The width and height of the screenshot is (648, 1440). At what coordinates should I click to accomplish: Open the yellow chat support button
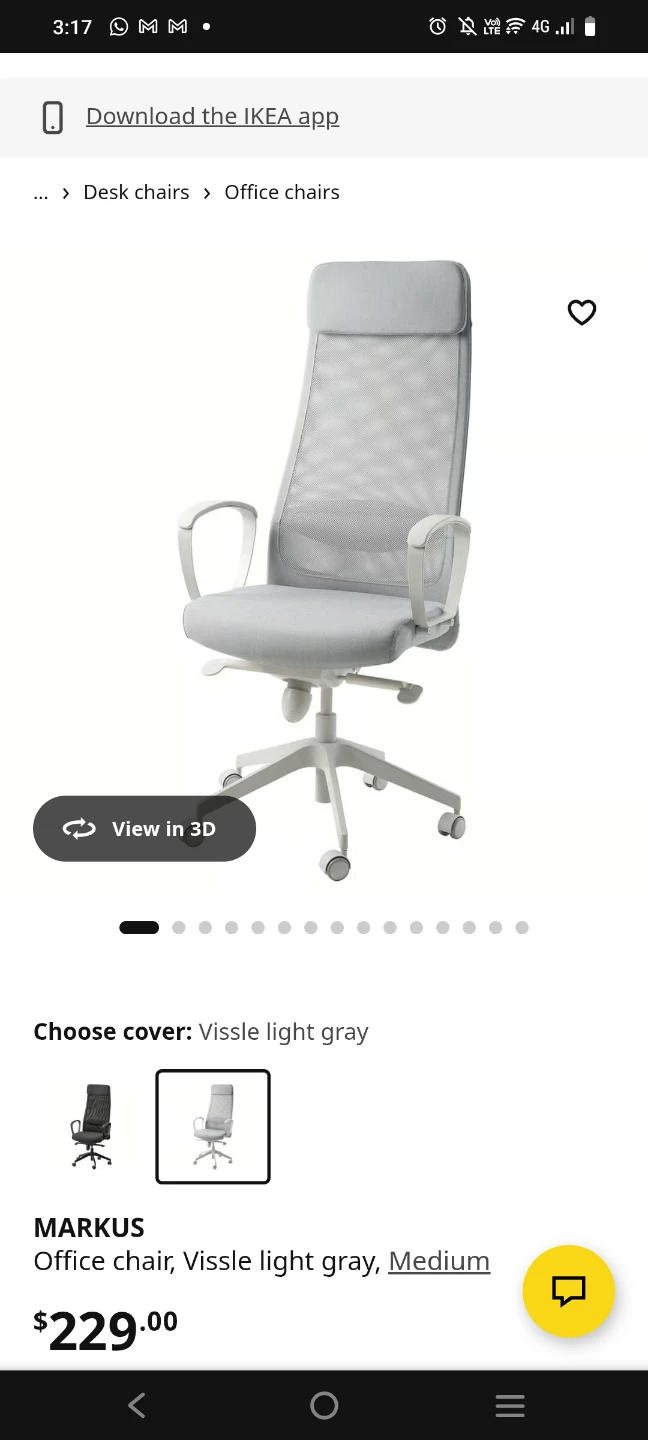(x=568, y=1291)
